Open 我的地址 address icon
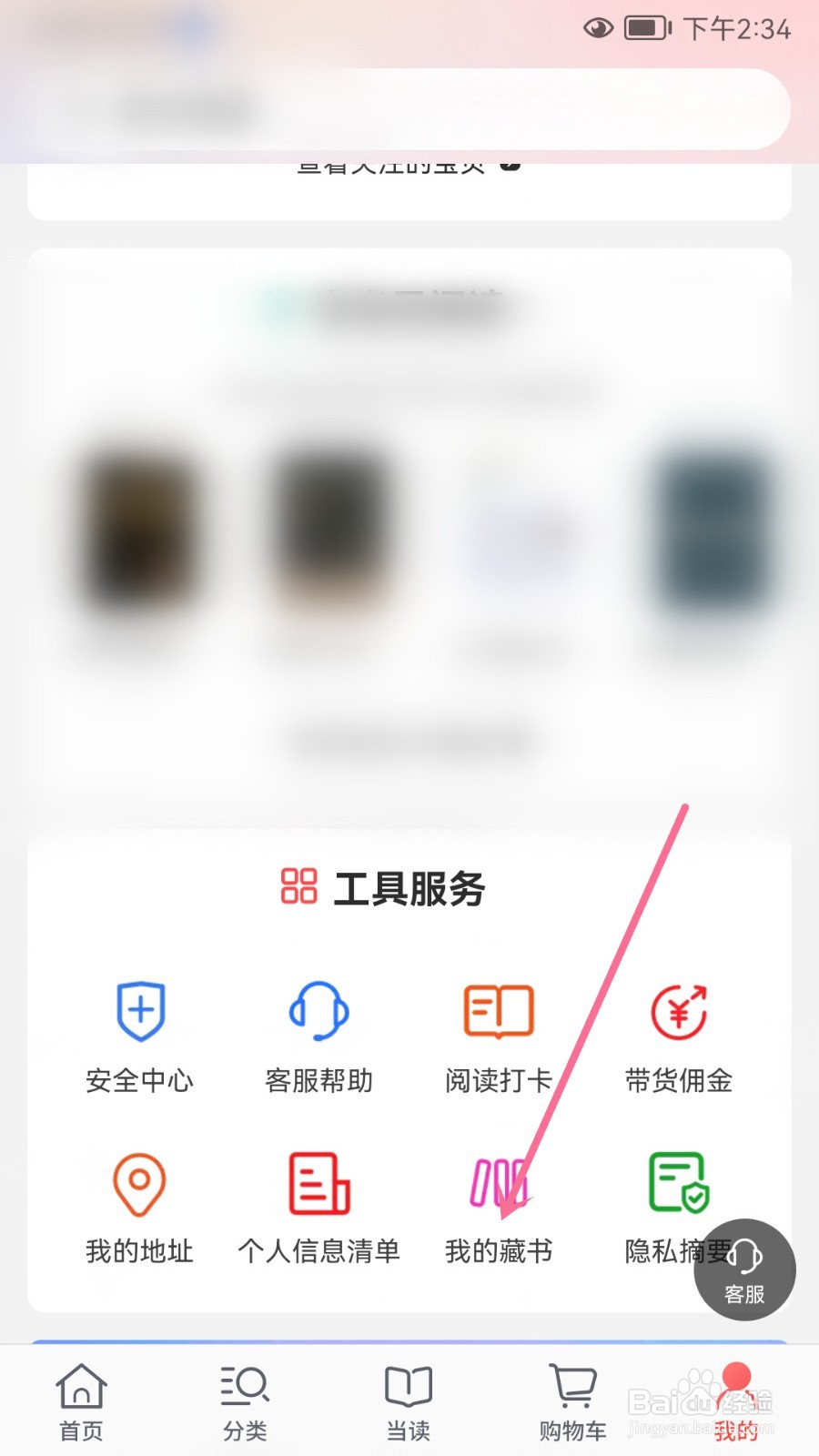This screenshot has width=819, height=1456. [138, 1183]
